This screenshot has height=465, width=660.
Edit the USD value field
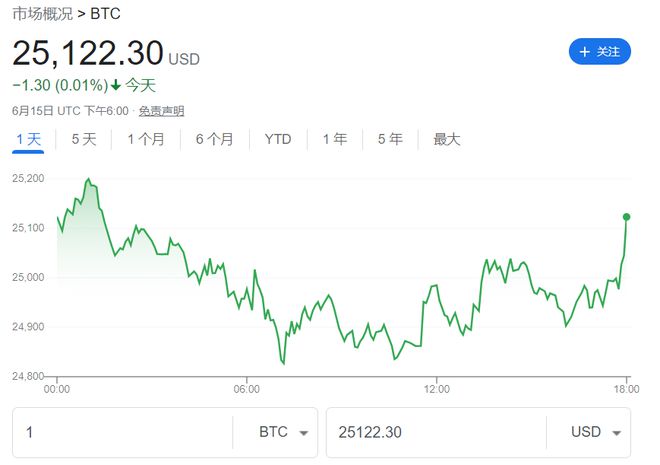(435, 432)
